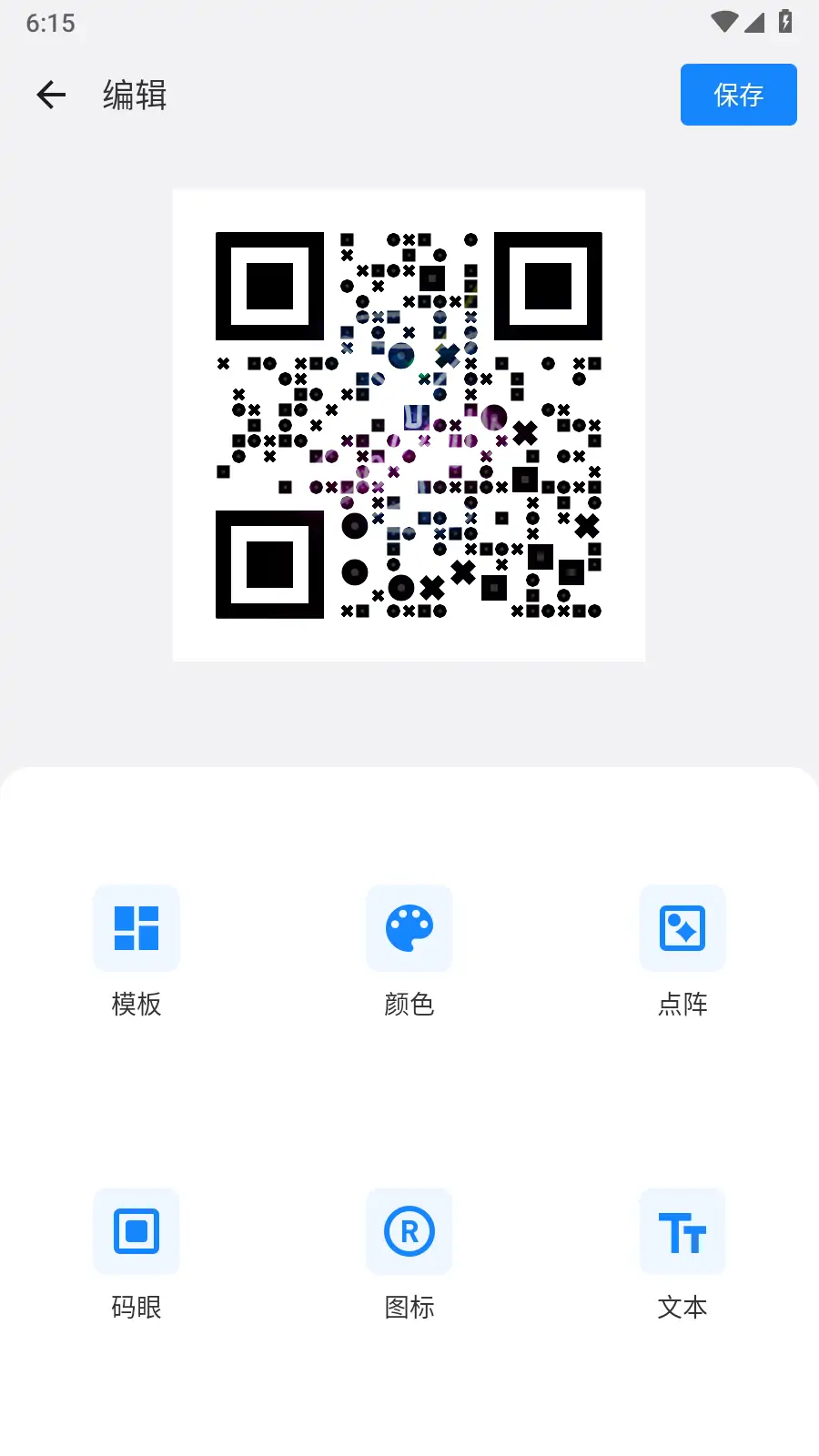Open template options via the 模板 label
The width and height of the screenshot is (819, 1456).
tap(136, 1005)
